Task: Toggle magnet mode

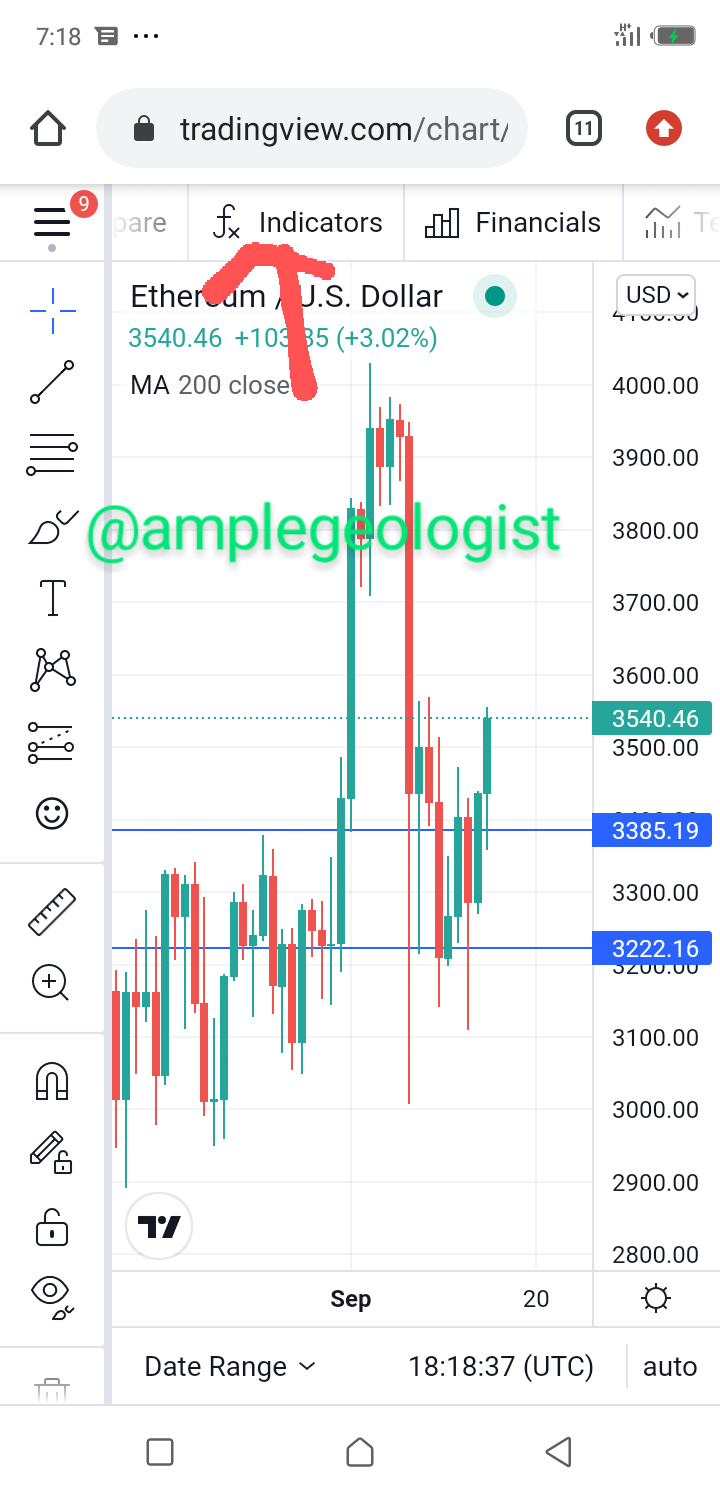Action: point(52,1081)
